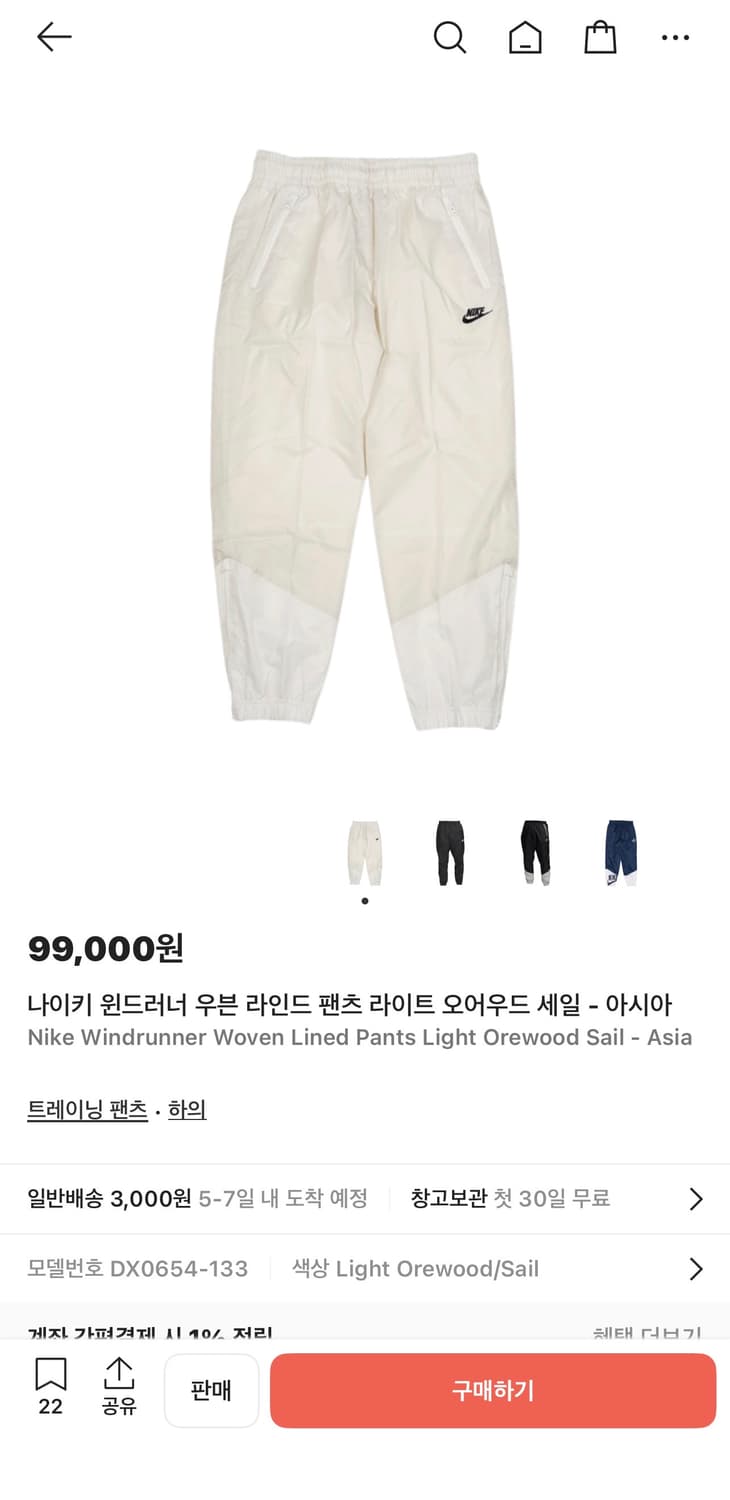Expand the 모델번호 DX0654-133 details row
Image resolution: width=730 pixels, height=1500 pixels.
(x=365, y=1268)
